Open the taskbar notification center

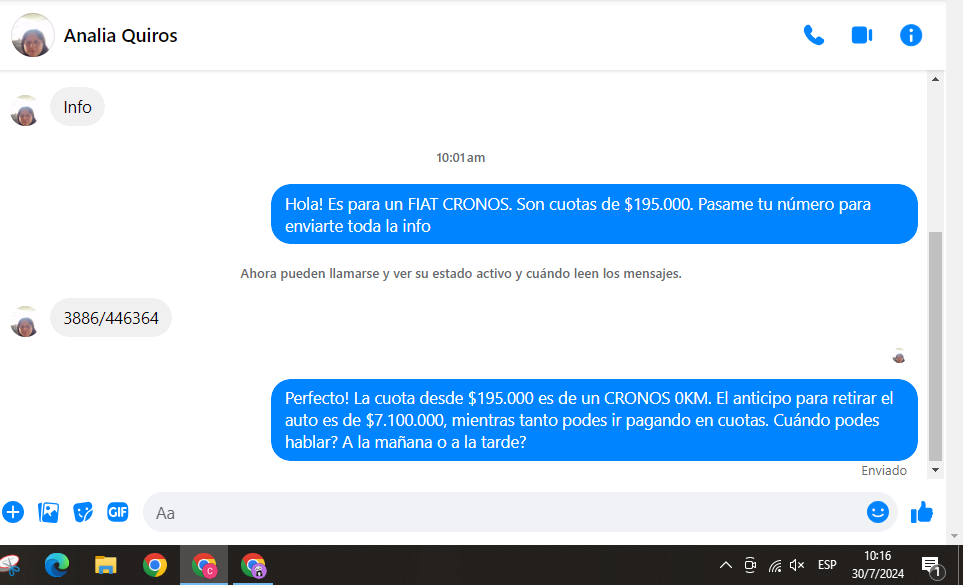931,565
